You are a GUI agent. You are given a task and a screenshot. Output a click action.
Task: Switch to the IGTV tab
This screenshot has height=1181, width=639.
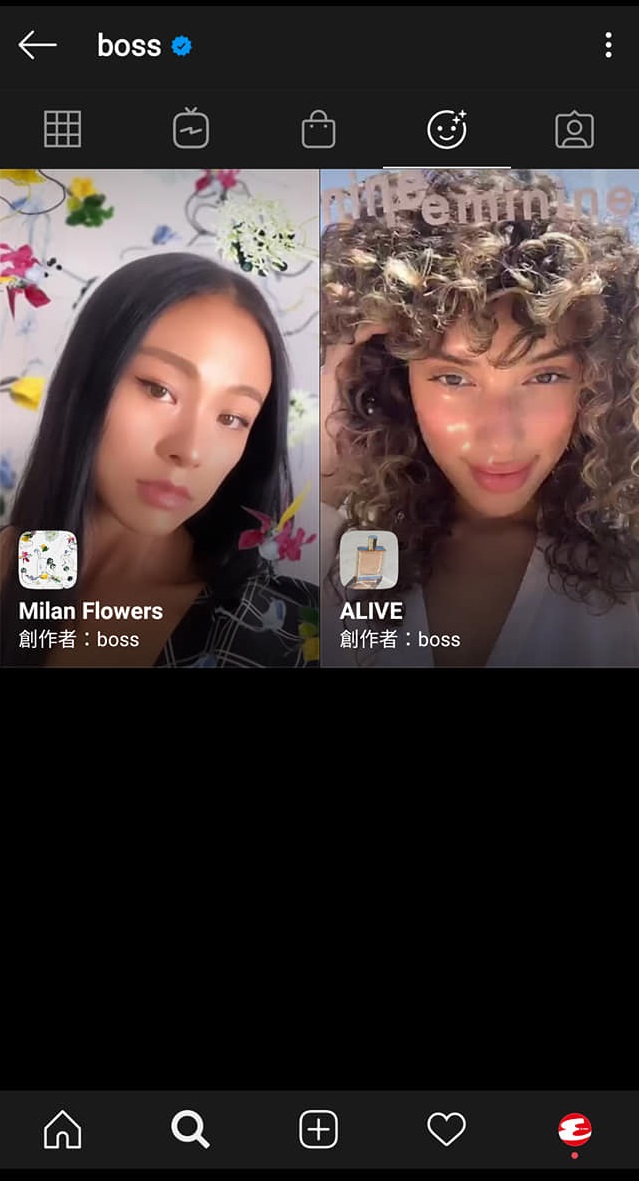coord(190,129)
